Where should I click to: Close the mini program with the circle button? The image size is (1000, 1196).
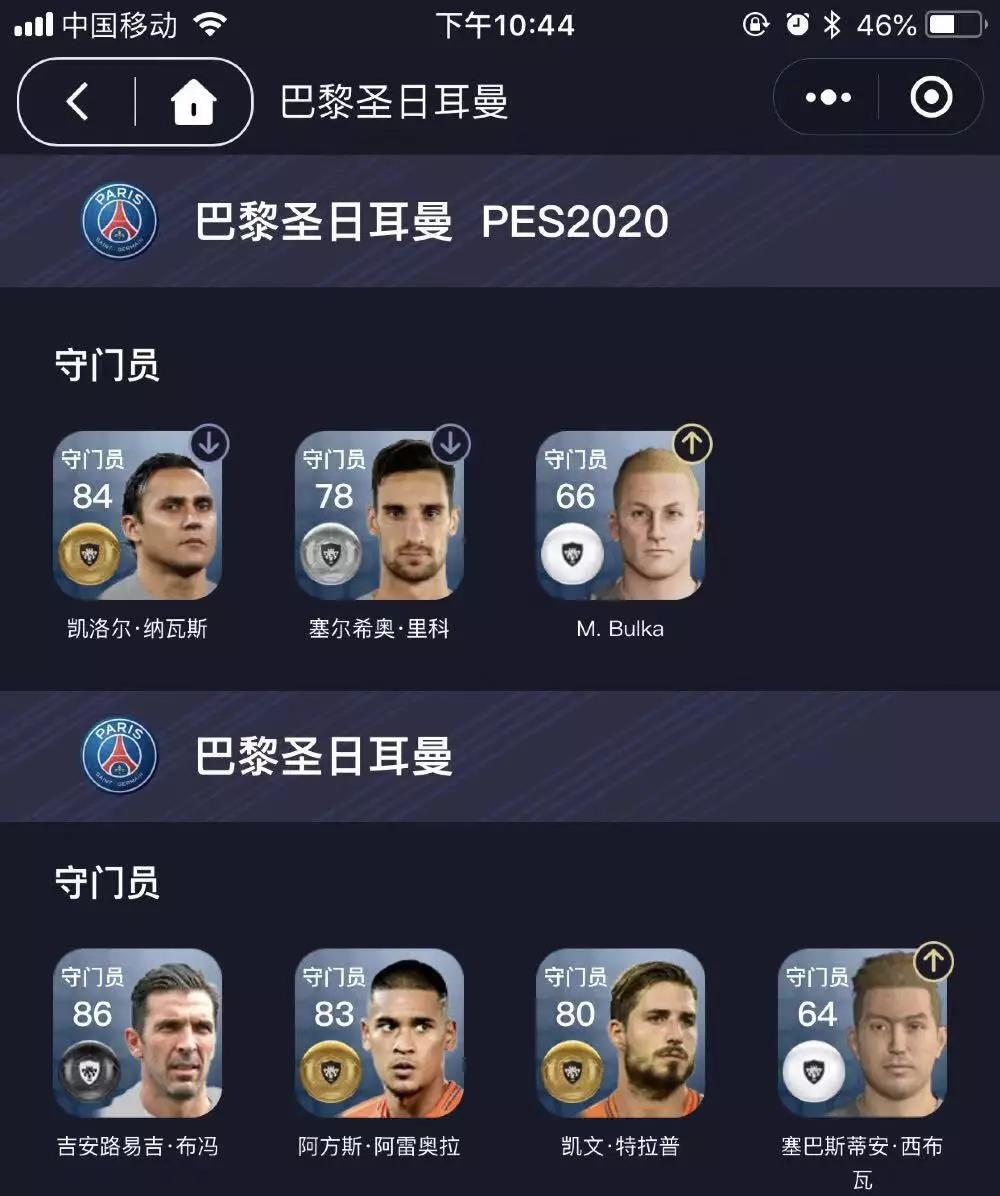931,98
